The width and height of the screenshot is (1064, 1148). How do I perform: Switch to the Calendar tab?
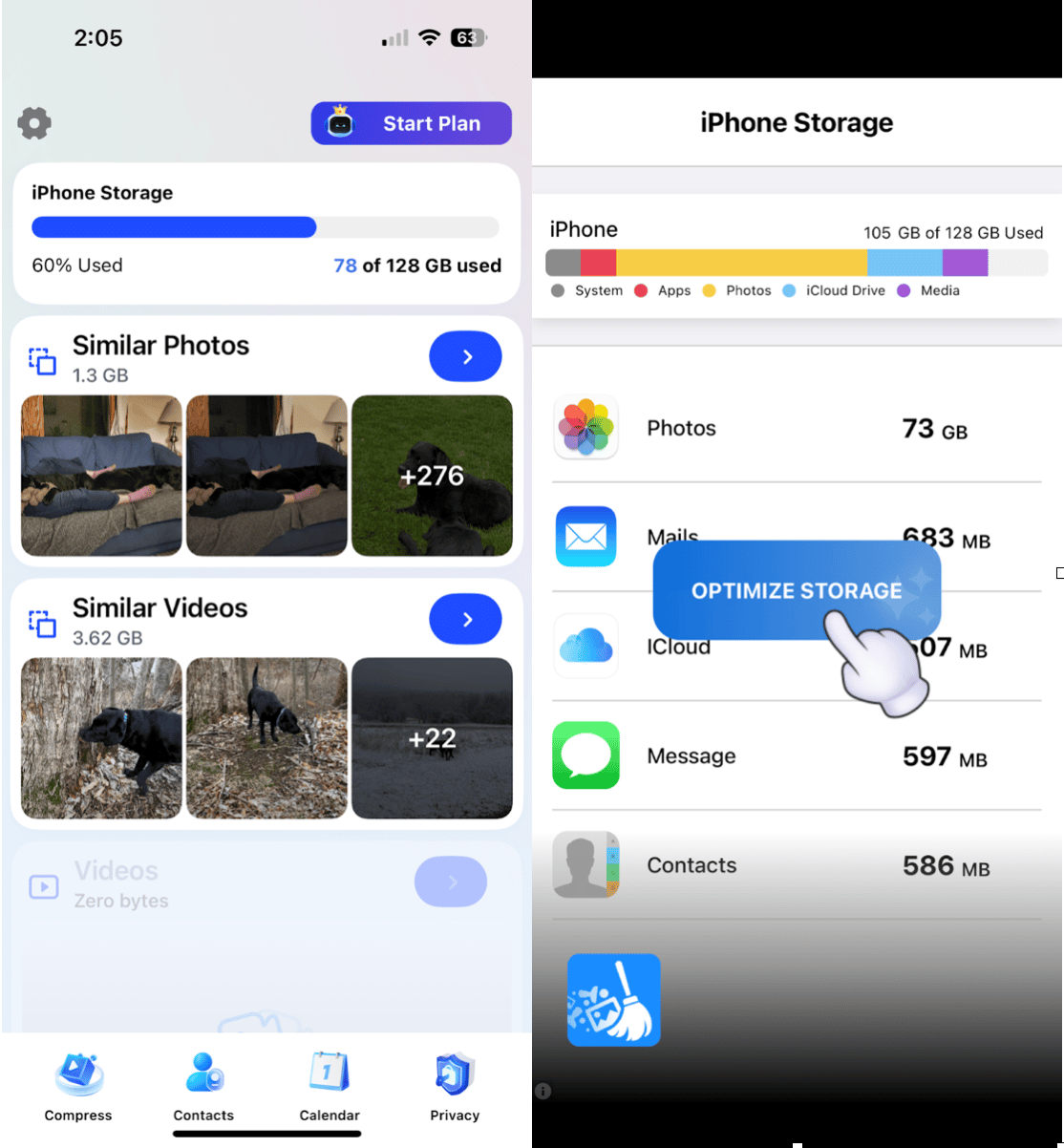330,1087
